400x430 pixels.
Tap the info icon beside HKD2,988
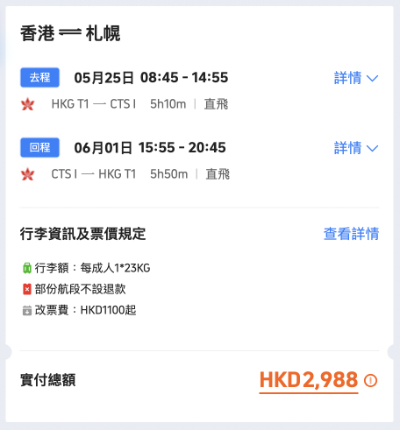point(370,380)
